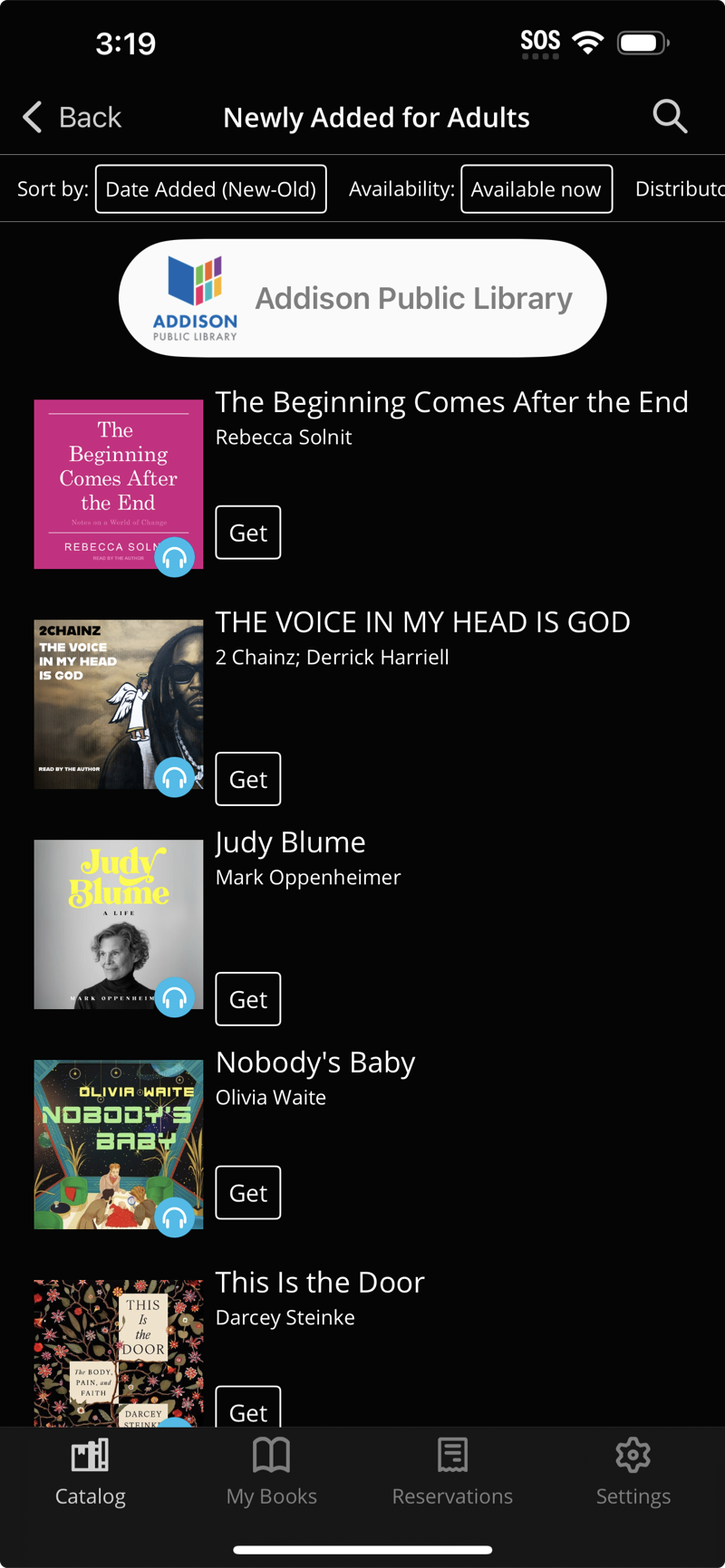The width and height of the screenshot is (725, 1568).
Task: Open the Judy Blume book cover
Action: click(x=118, y=924)
